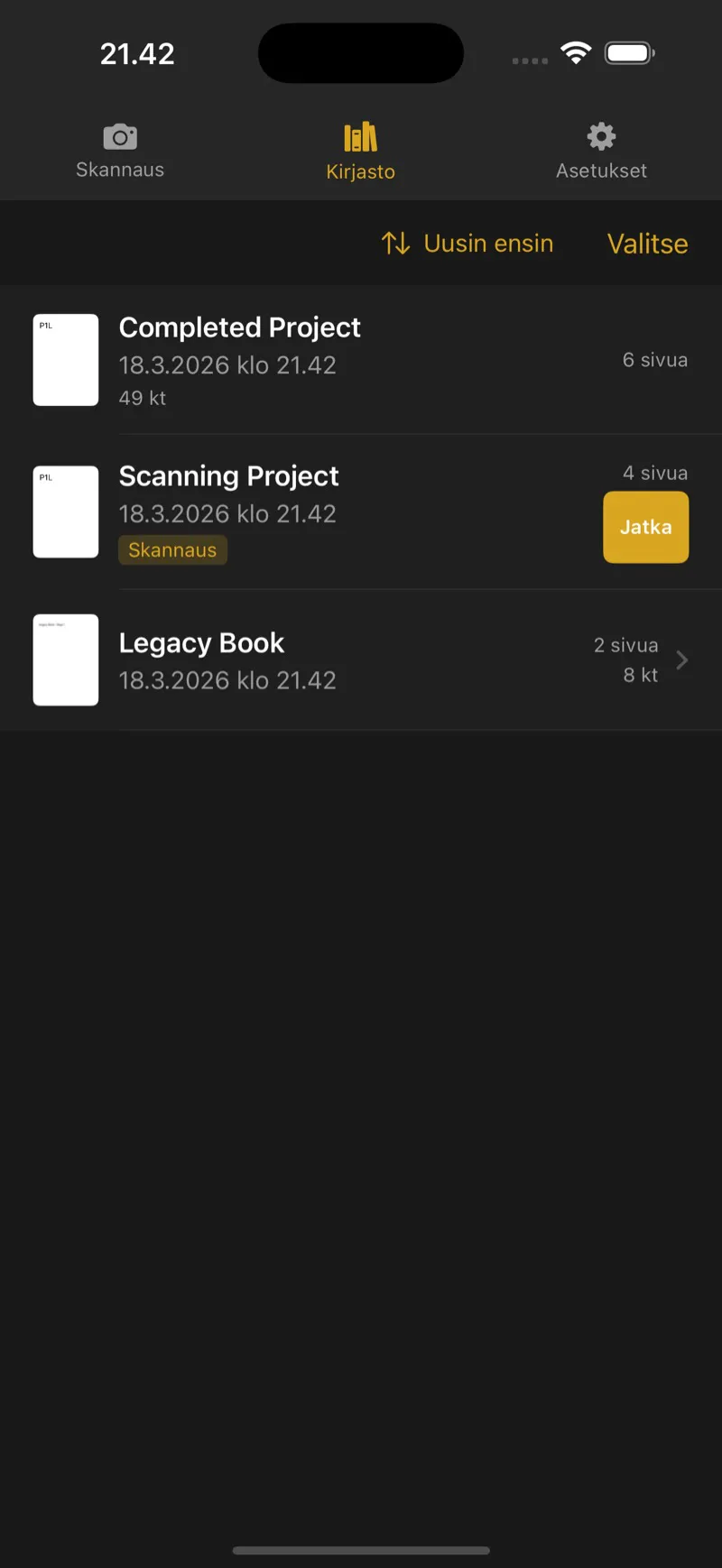
Task: Enable selection mode with Valitse
Action: coord(647,243)
